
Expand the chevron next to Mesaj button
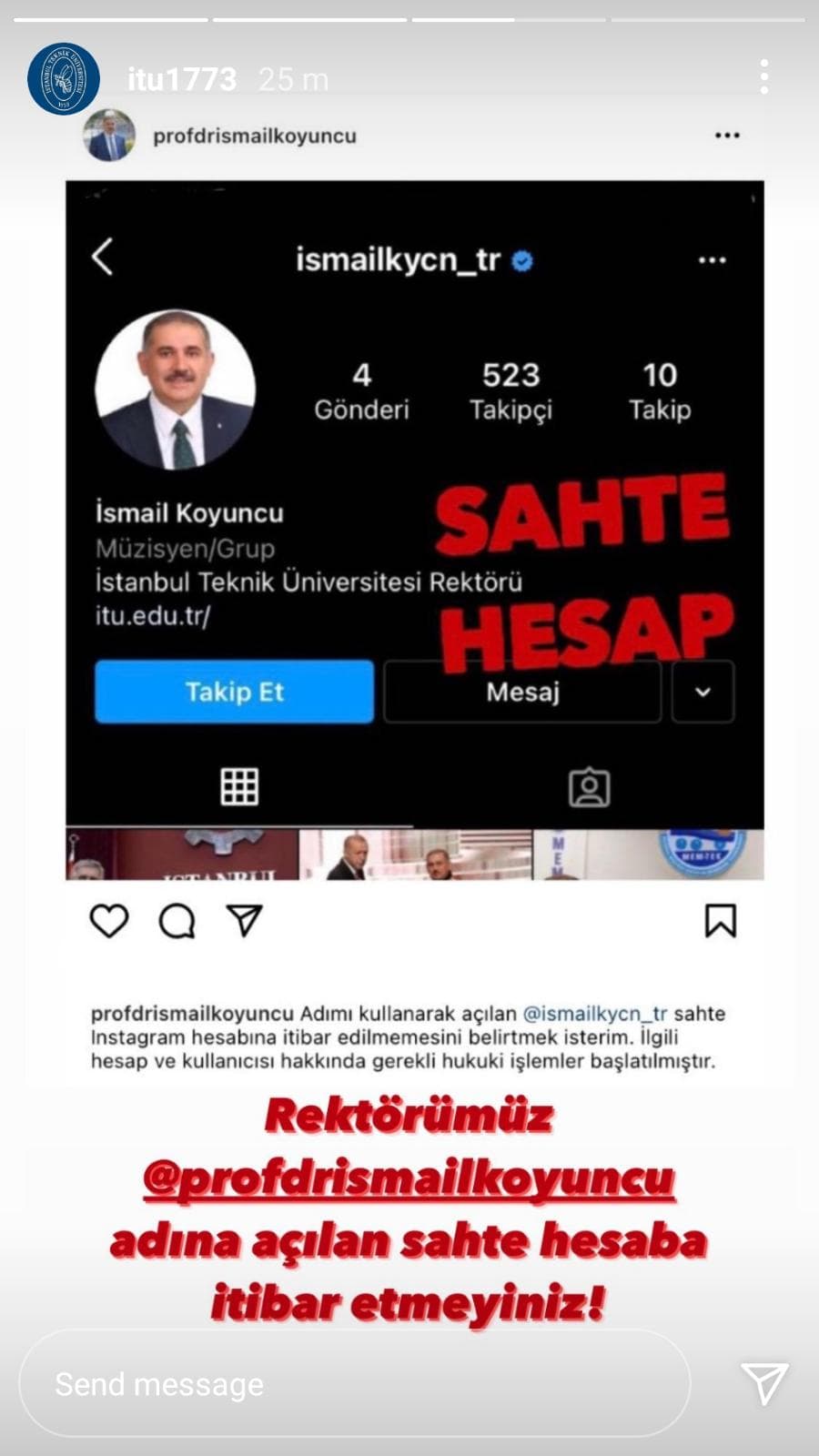click(702, 693)
